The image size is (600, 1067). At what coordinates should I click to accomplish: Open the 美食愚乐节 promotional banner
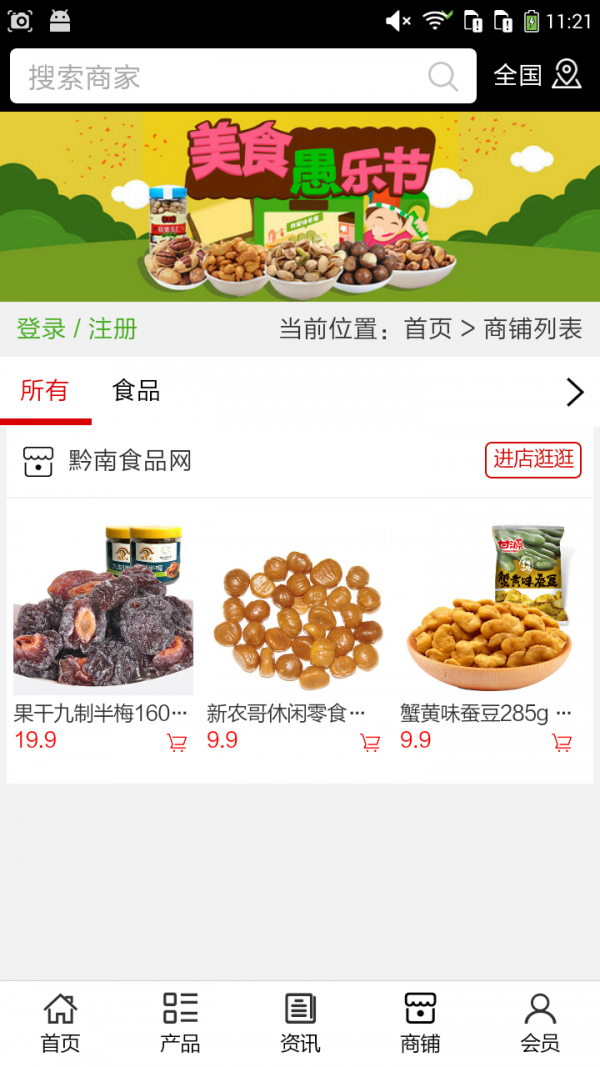click(300, 207)
